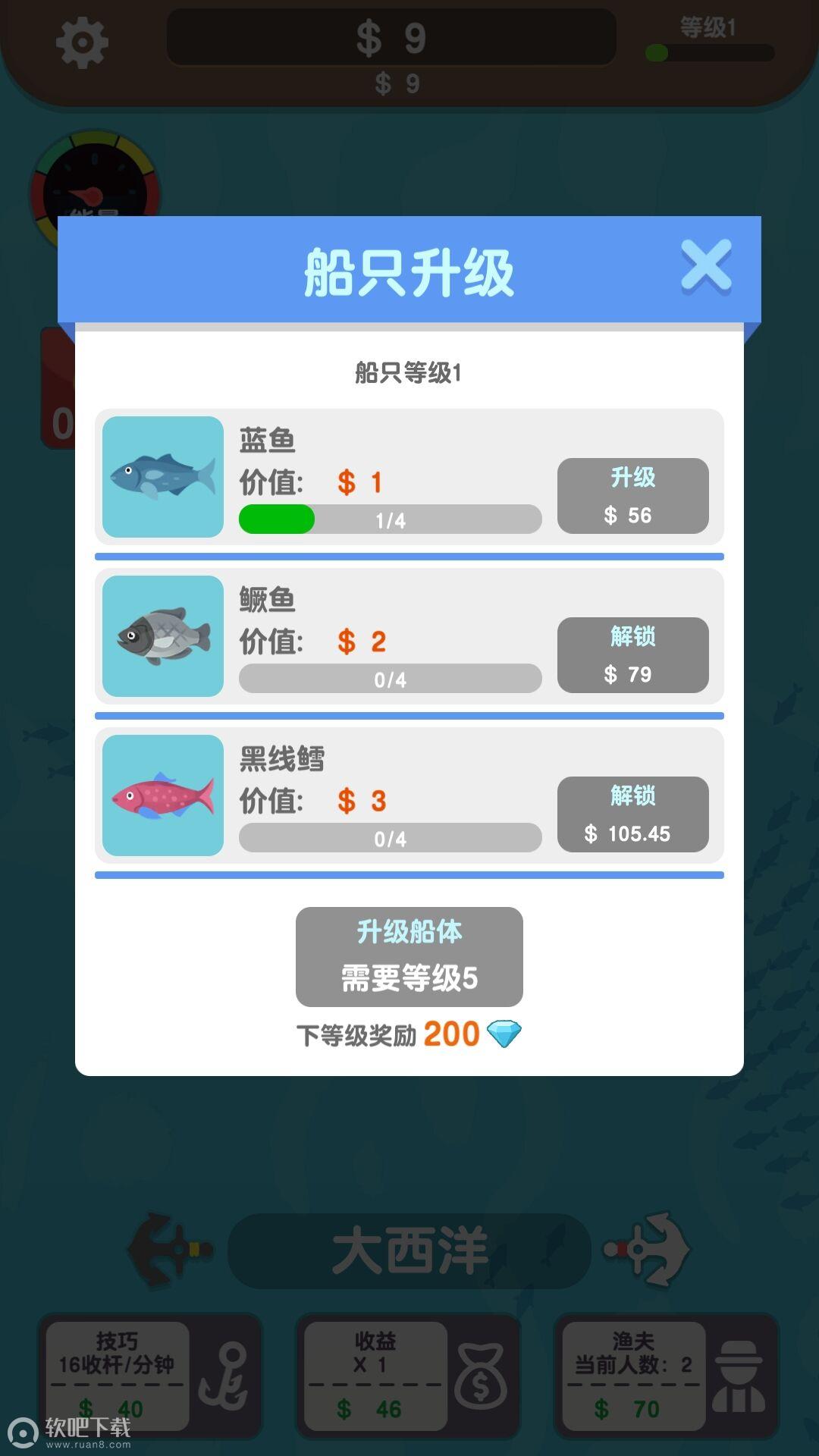Click the blue fish progress bar at 1/4
This screenshot has height=1456, width=819.
click(x=389, y=518)
